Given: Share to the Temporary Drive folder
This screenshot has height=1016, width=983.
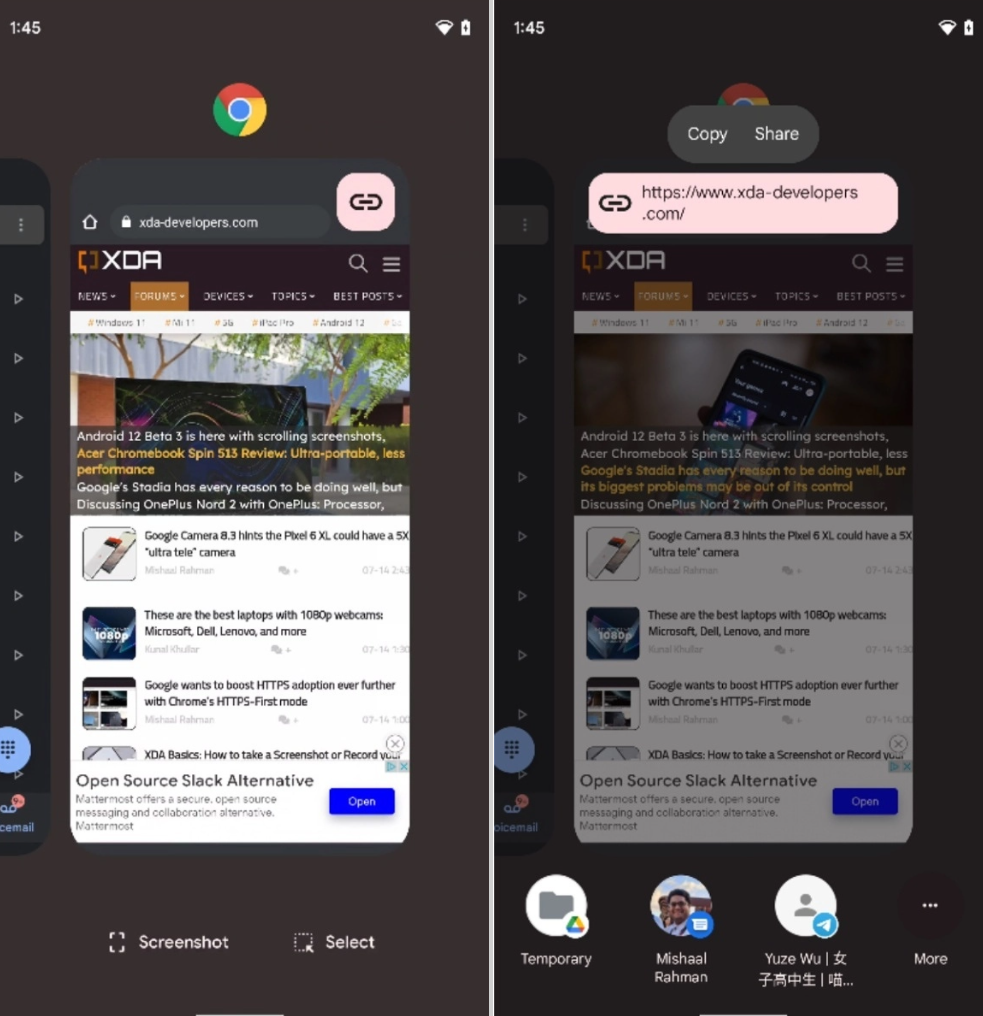Looking at the screenshot, I should coord(556,907).
